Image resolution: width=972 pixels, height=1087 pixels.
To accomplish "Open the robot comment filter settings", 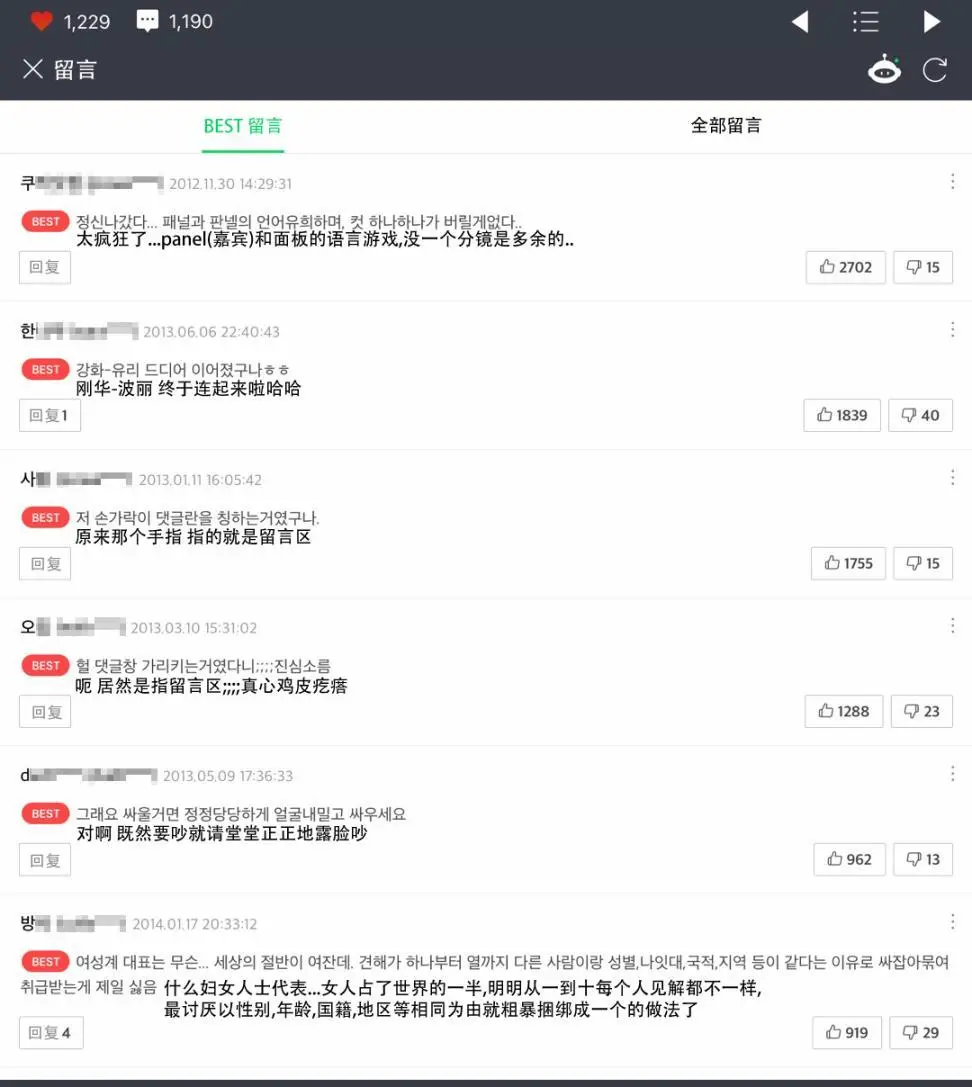I will coord(884,70).
